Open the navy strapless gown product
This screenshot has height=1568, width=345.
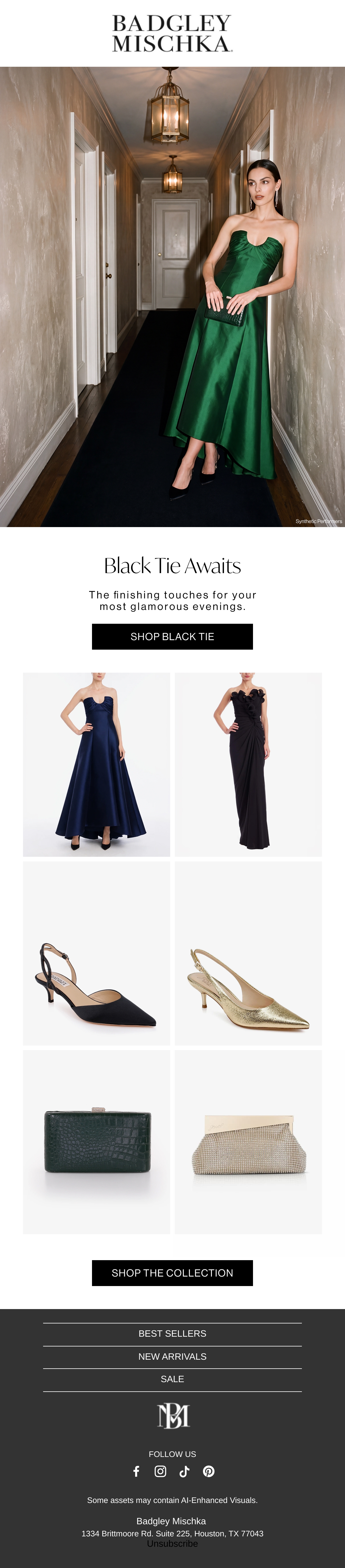tap(97, 764)
